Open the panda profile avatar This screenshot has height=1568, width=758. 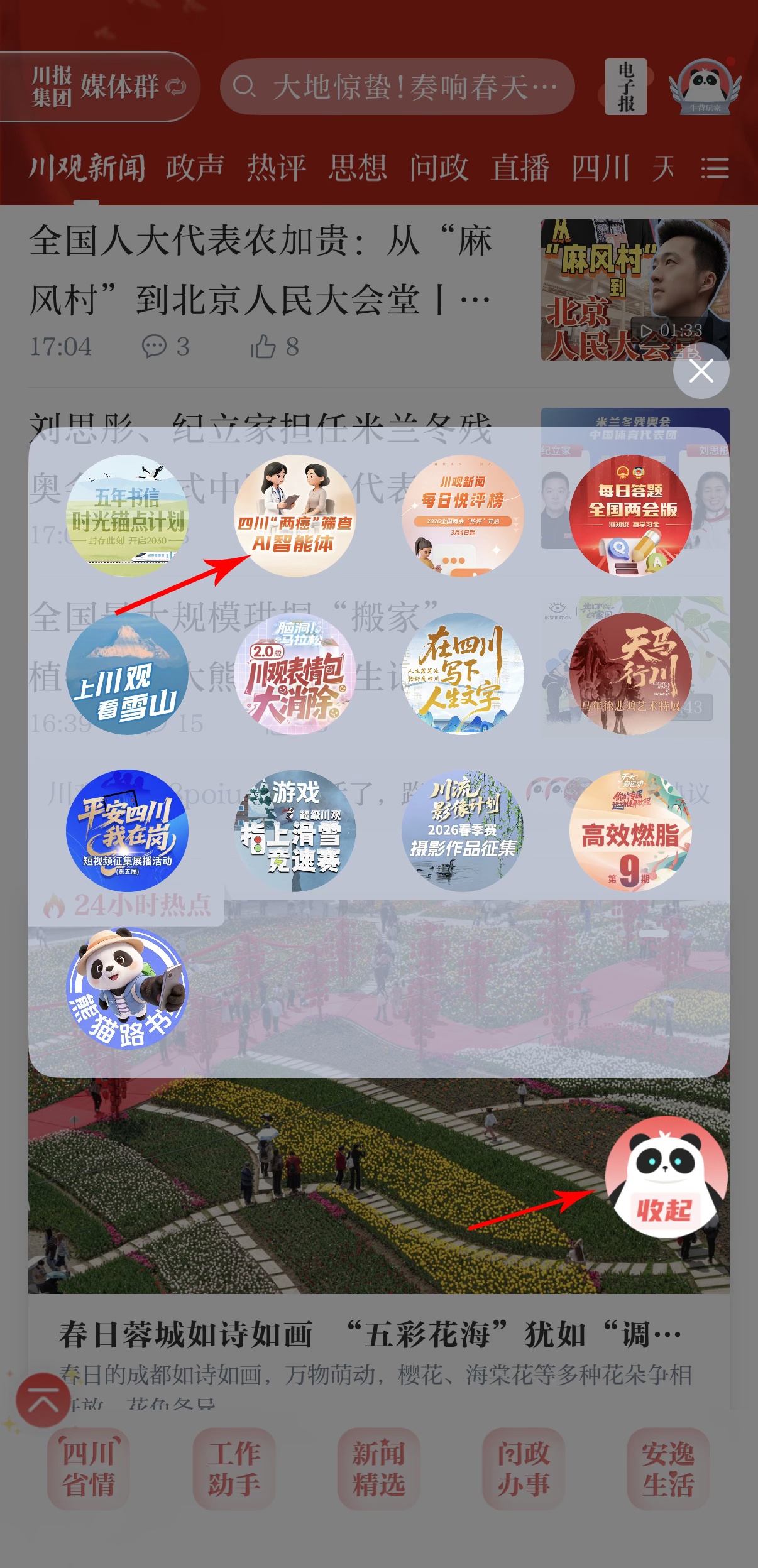click(x=705, y=87)
